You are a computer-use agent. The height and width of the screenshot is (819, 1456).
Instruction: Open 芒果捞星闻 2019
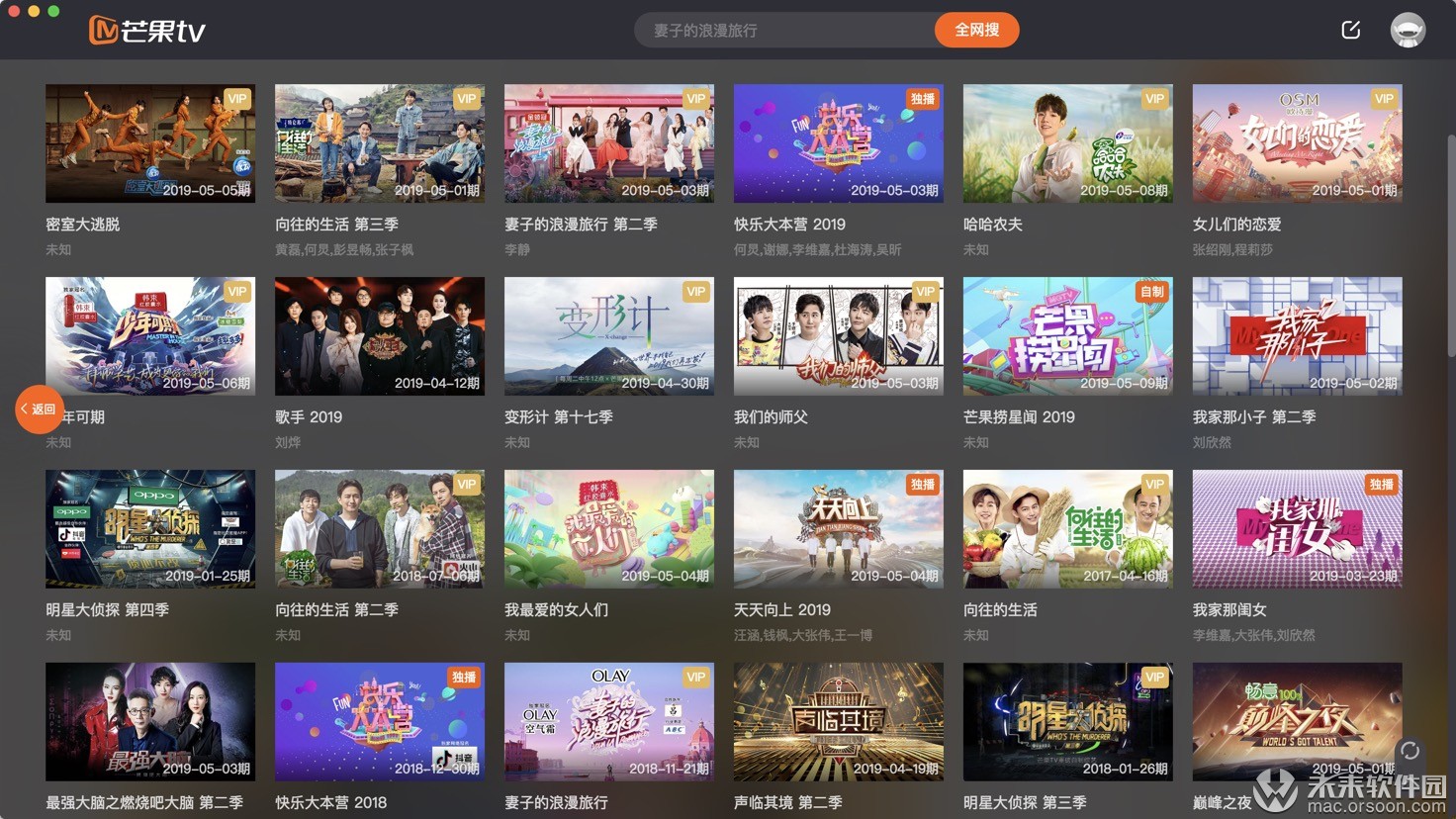[1068, 336]
